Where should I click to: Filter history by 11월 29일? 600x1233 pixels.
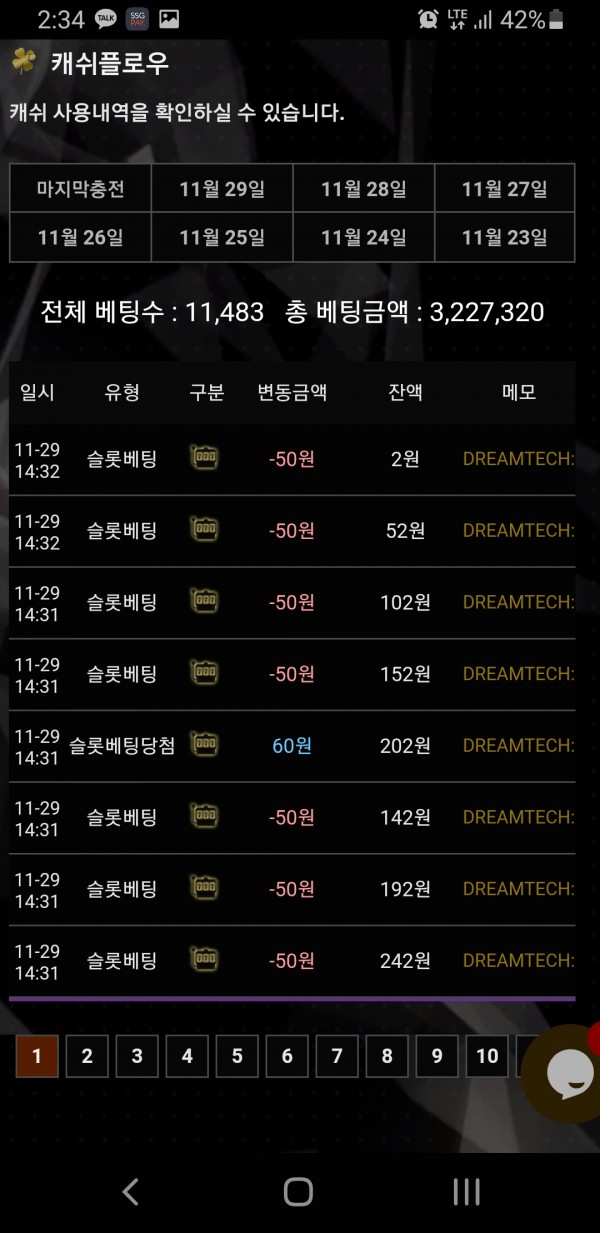point(222,188)
